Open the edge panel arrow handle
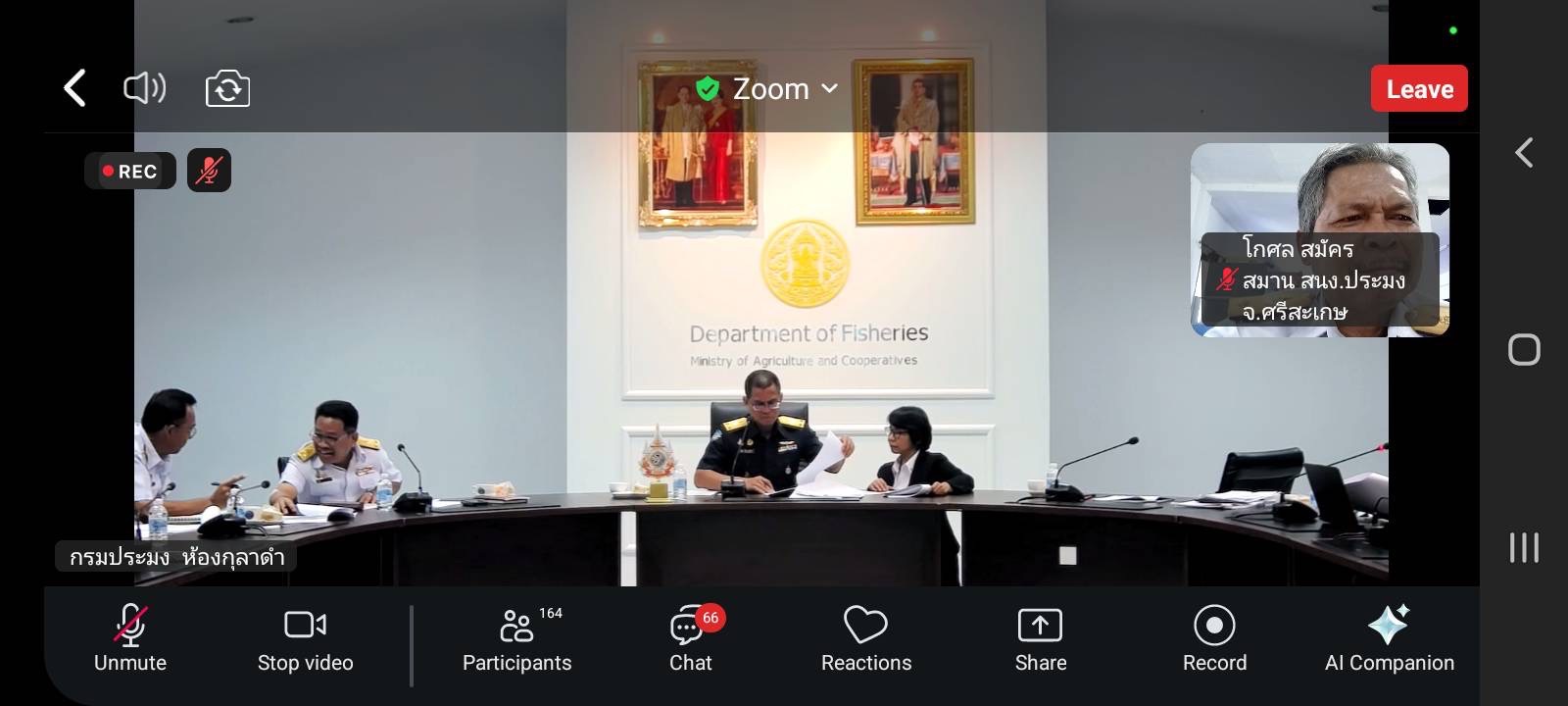Screen dimensions: 1568x706 (1524, 153)
